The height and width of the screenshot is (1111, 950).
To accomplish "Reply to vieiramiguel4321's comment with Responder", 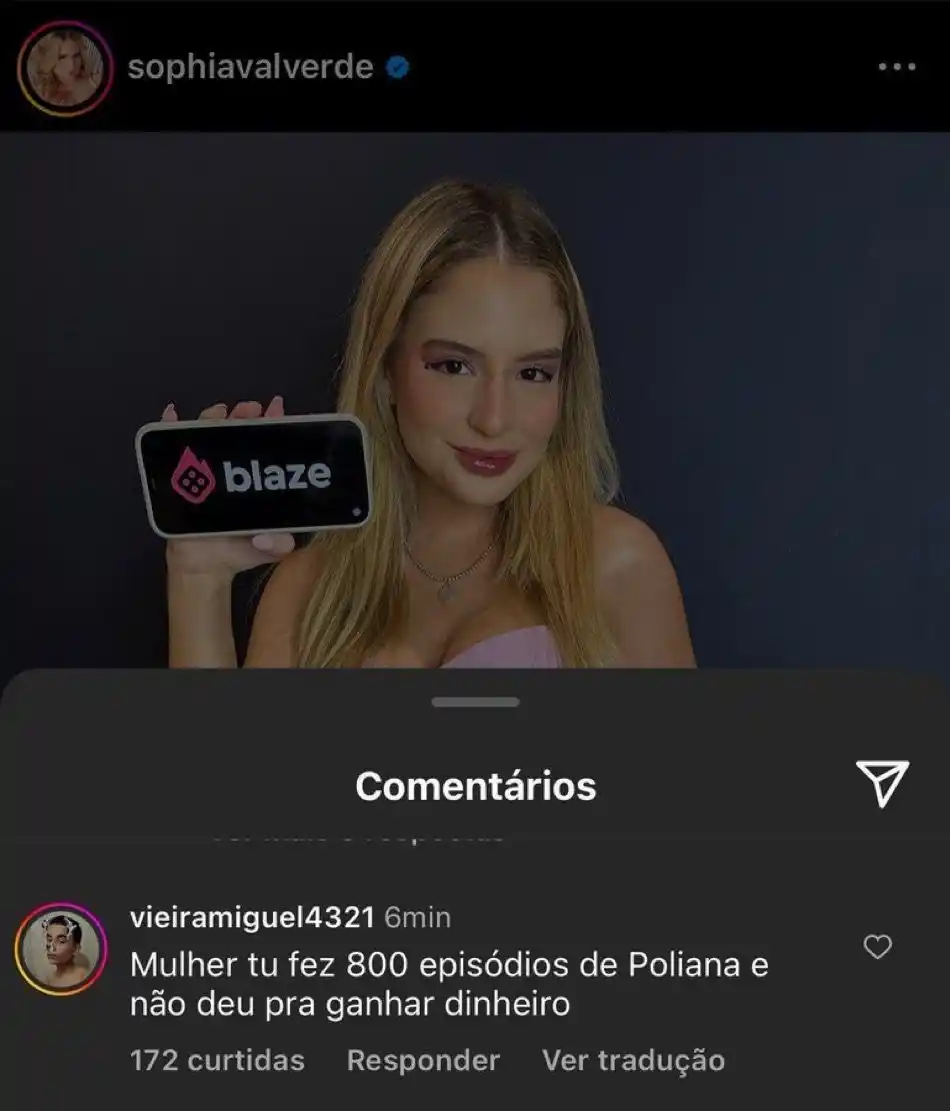I will coord(423,1060).
